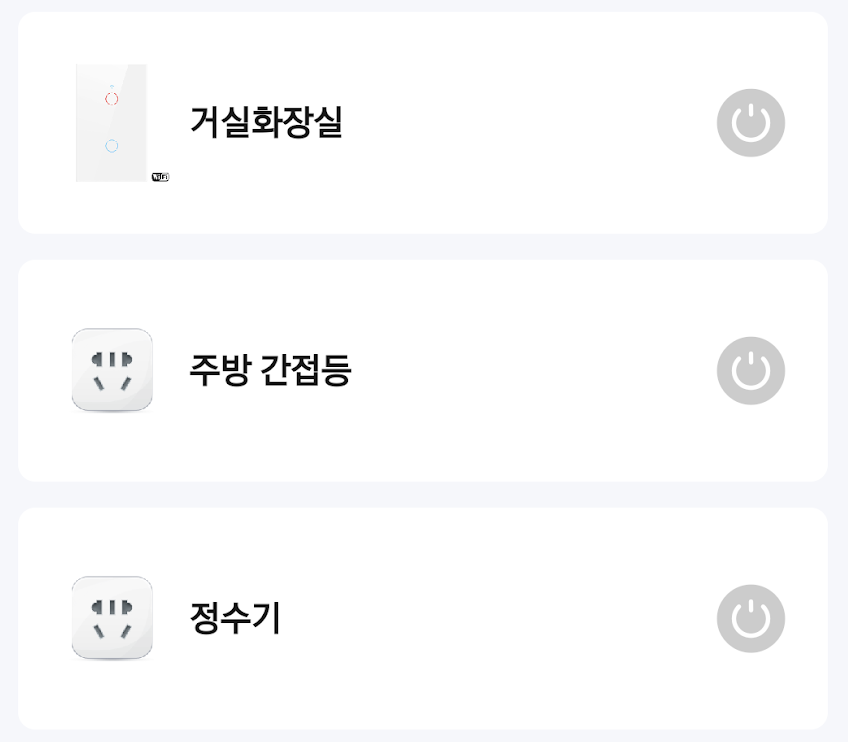Toggle power for 정수기 plug
Screen dimensions: 848x742
(751, 618)
